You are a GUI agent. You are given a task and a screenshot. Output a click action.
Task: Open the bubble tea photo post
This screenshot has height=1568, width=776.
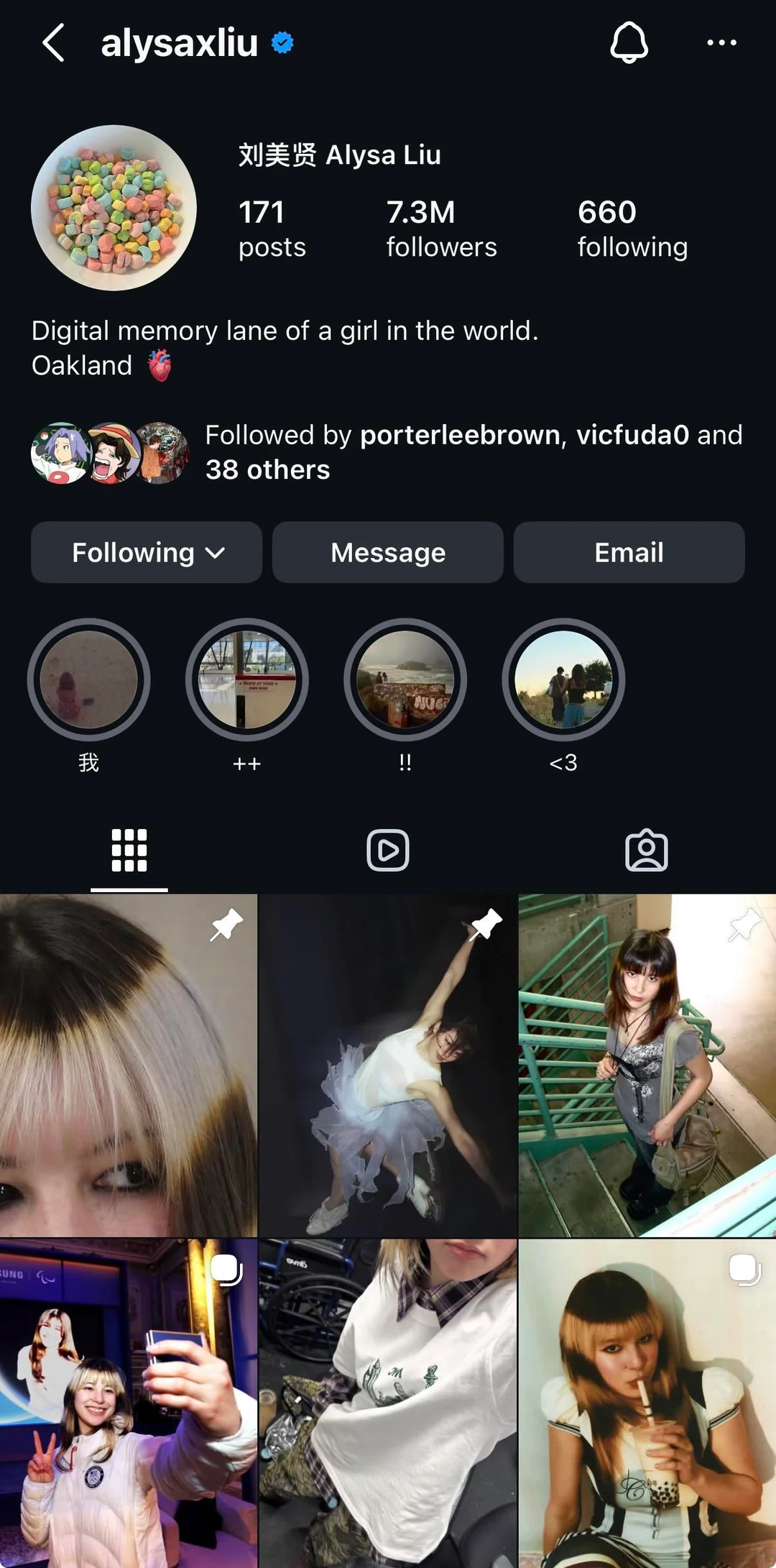coord(647,1403)
